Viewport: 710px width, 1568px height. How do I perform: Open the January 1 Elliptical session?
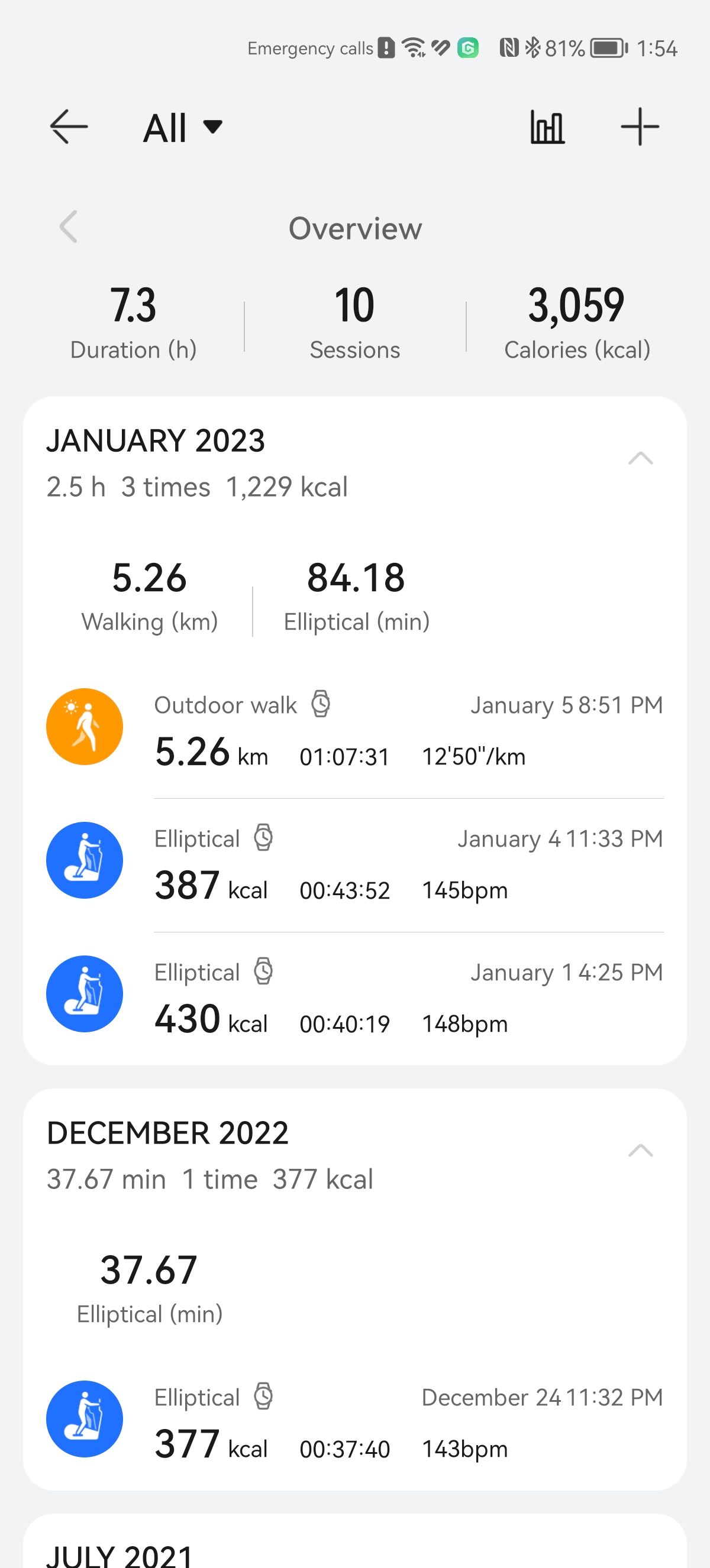(355, 997)
